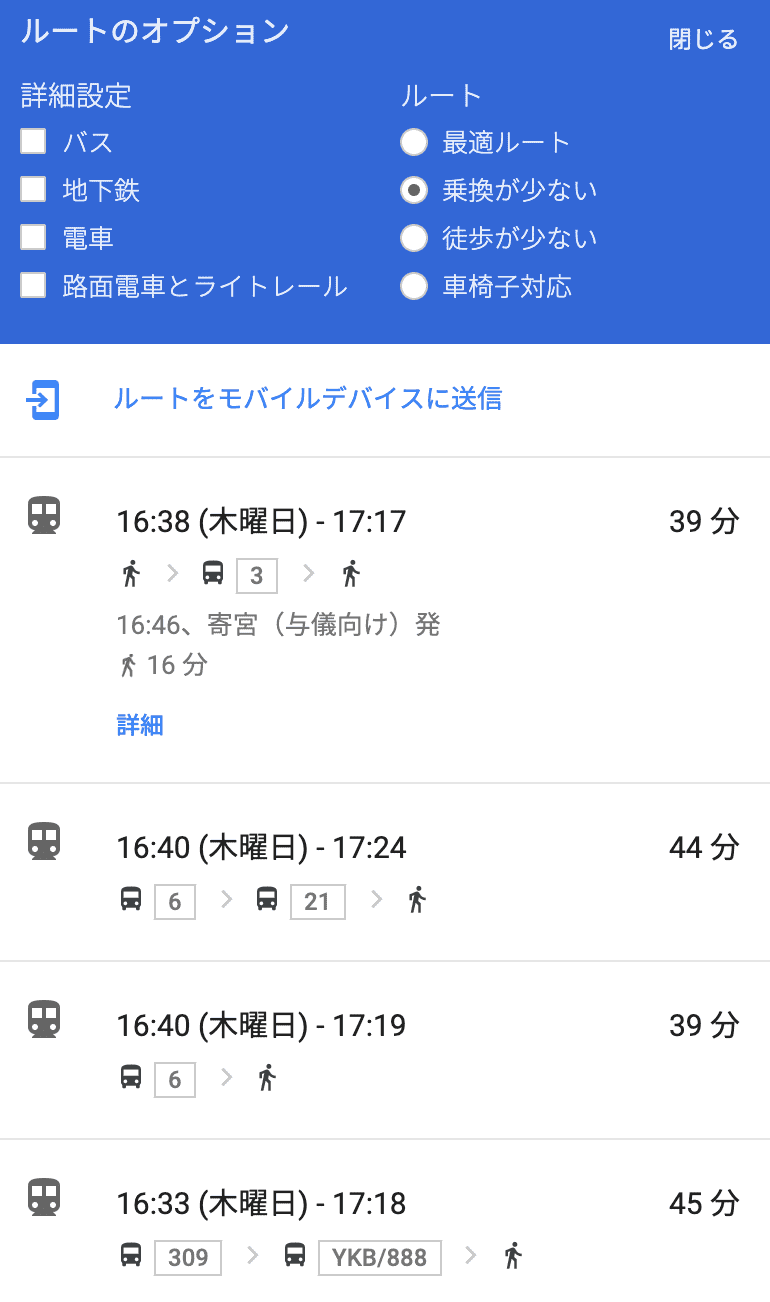Enable the 地下鉄 checkbox

pyautogui.click(x=33, y=189)
